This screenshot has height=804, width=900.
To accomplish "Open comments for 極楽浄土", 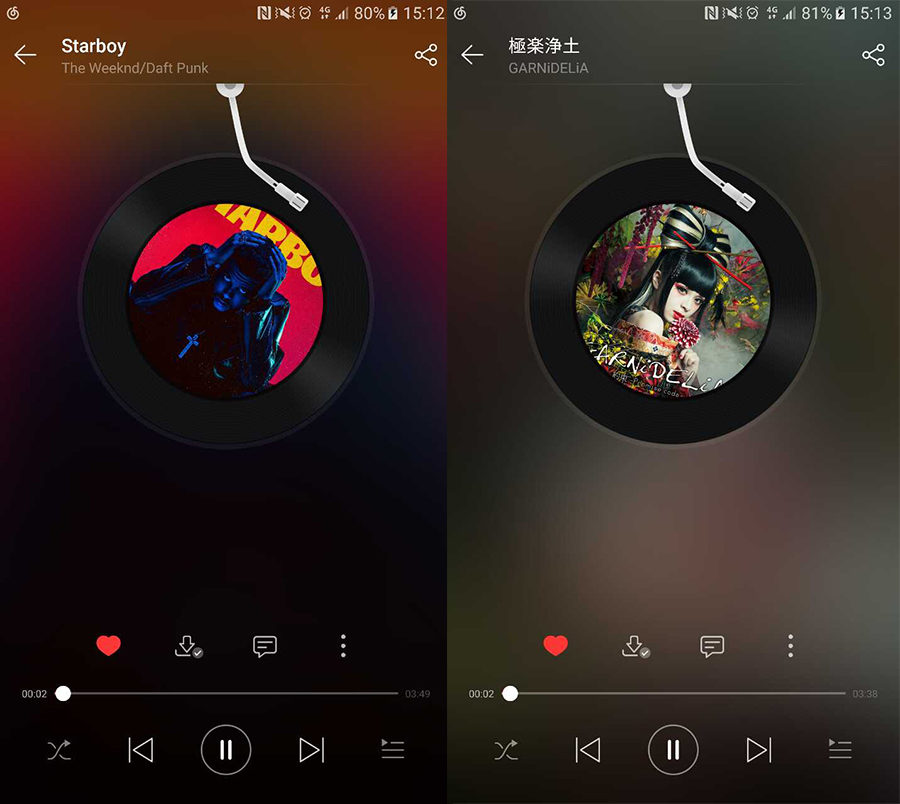I will click(x=712, y=646).
